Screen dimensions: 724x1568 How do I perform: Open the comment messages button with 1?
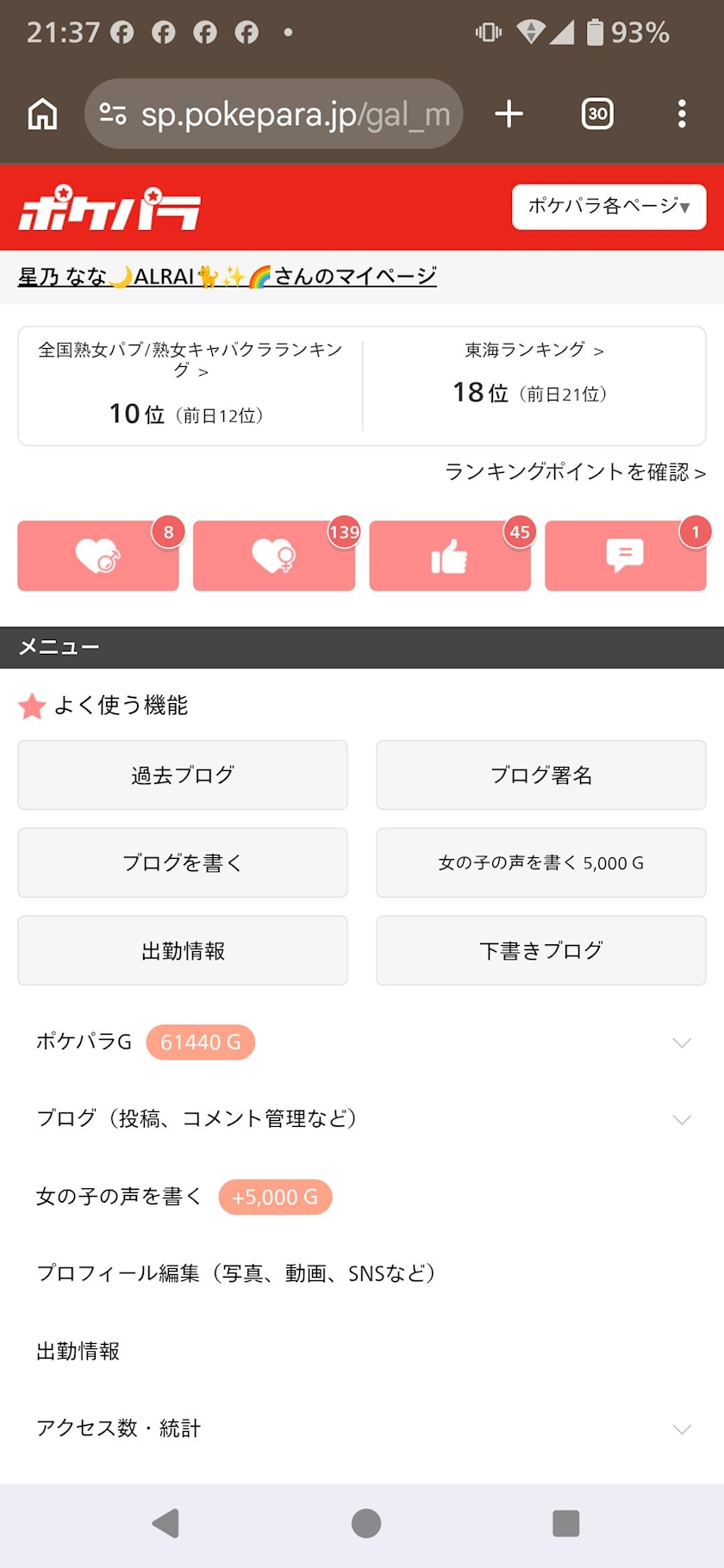(625, 556)
